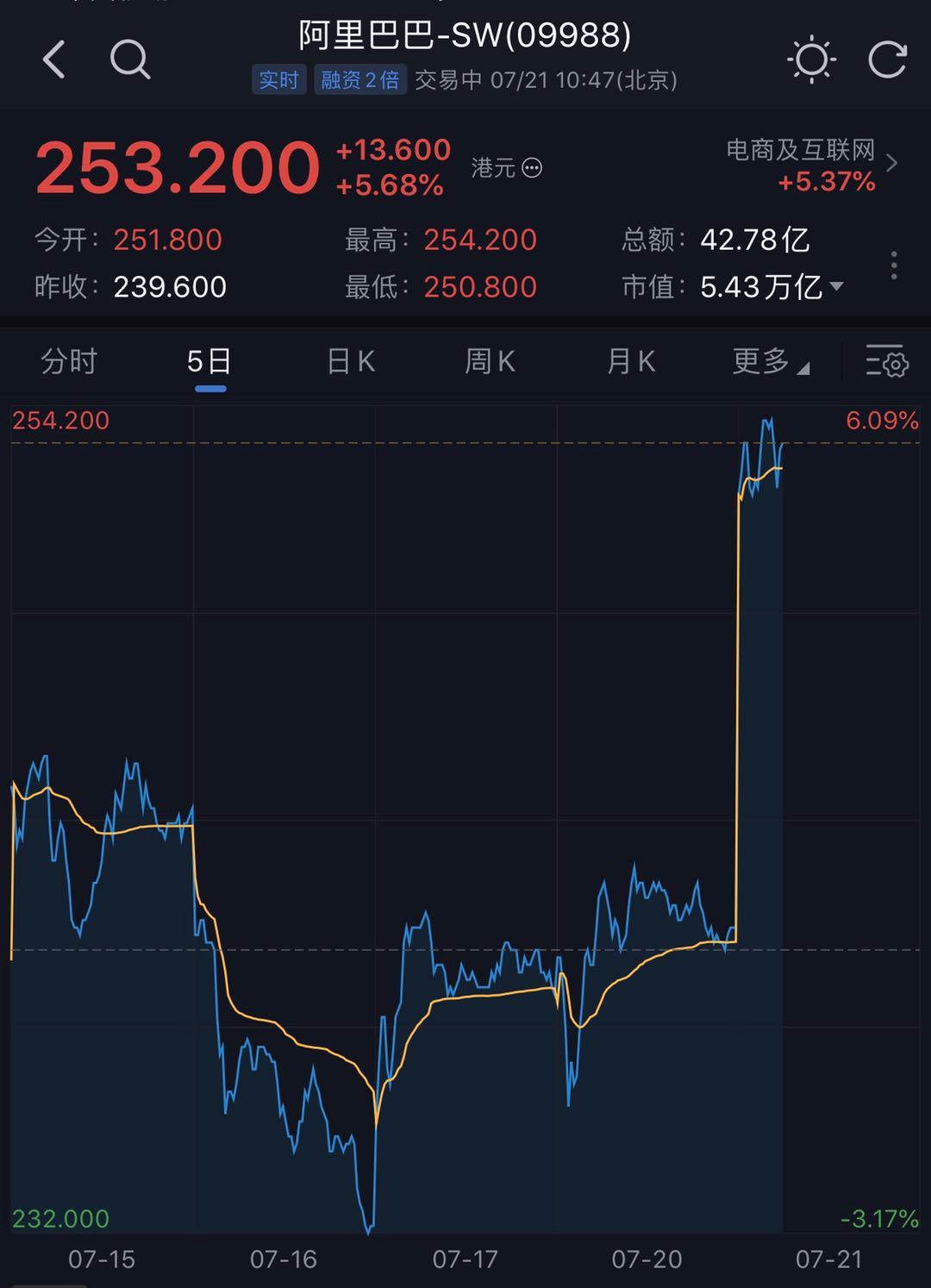Open chart settings gear icon

click(886, 362)
